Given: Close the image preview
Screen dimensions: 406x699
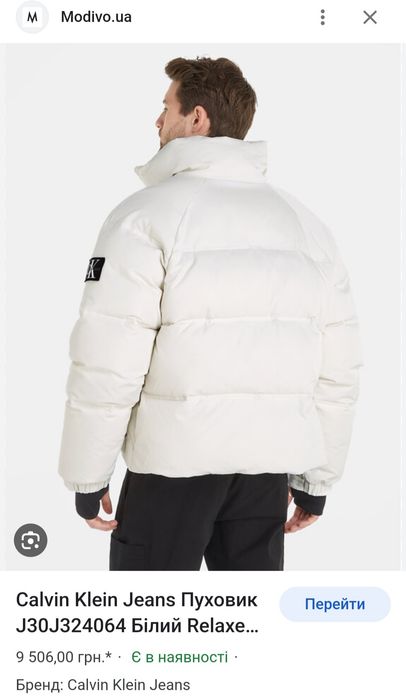Looking at the screenshot, I should click(370, 17).
